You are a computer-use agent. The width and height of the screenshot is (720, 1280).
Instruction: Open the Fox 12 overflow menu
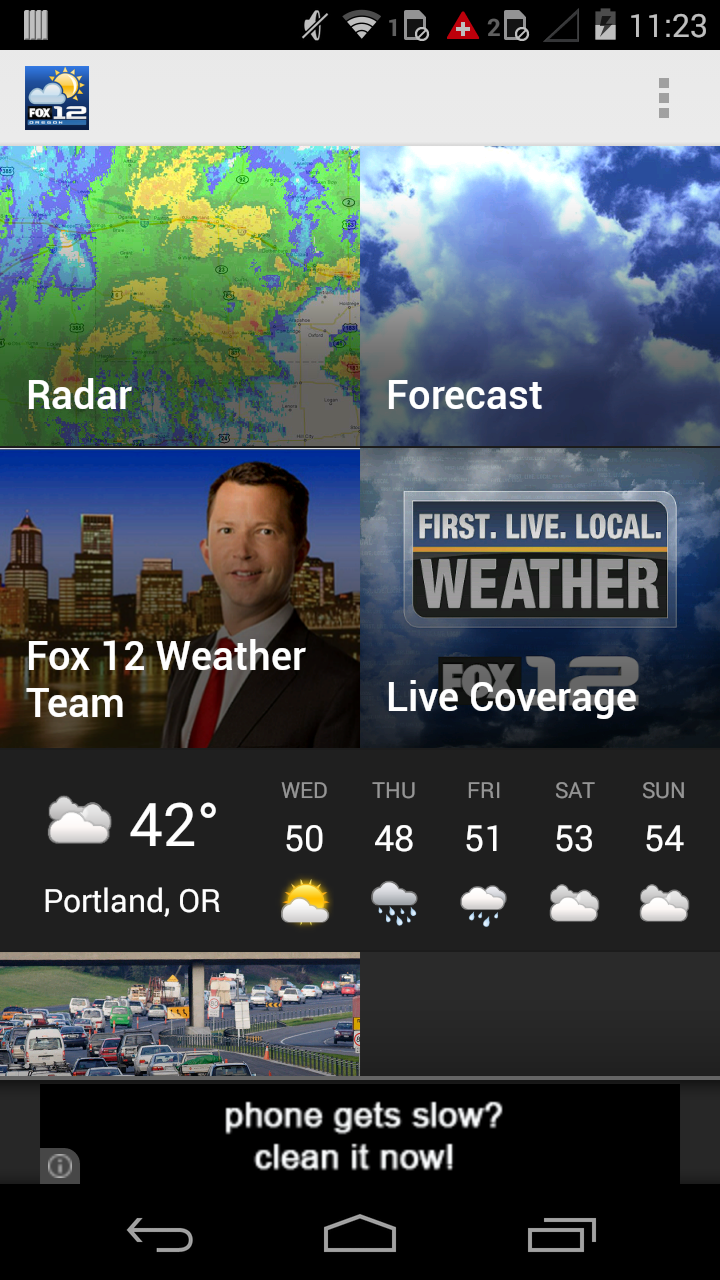point(664,97)
